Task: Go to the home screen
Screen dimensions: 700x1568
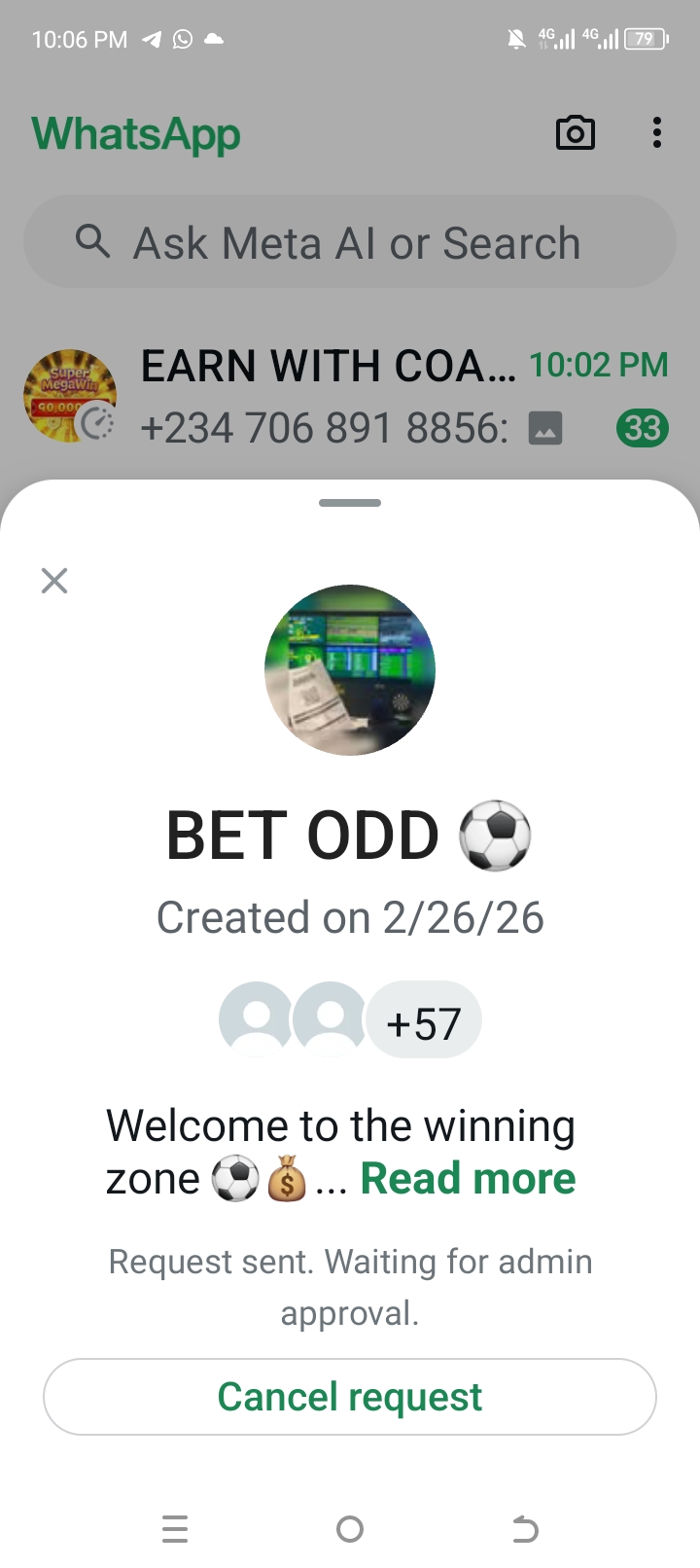Action: (x=350, y=1529)
